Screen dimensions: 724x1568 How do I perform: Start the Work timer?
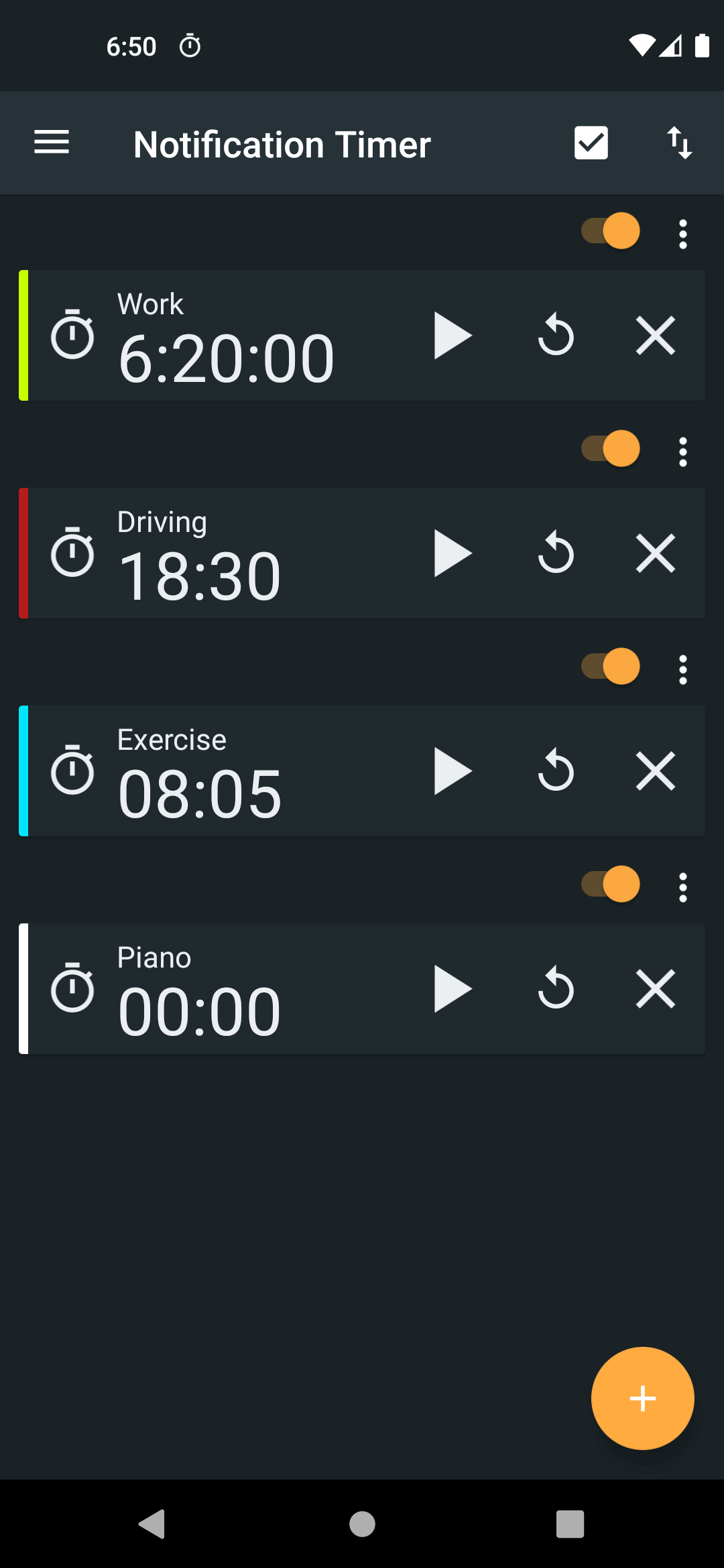click(x=451, y=336)
